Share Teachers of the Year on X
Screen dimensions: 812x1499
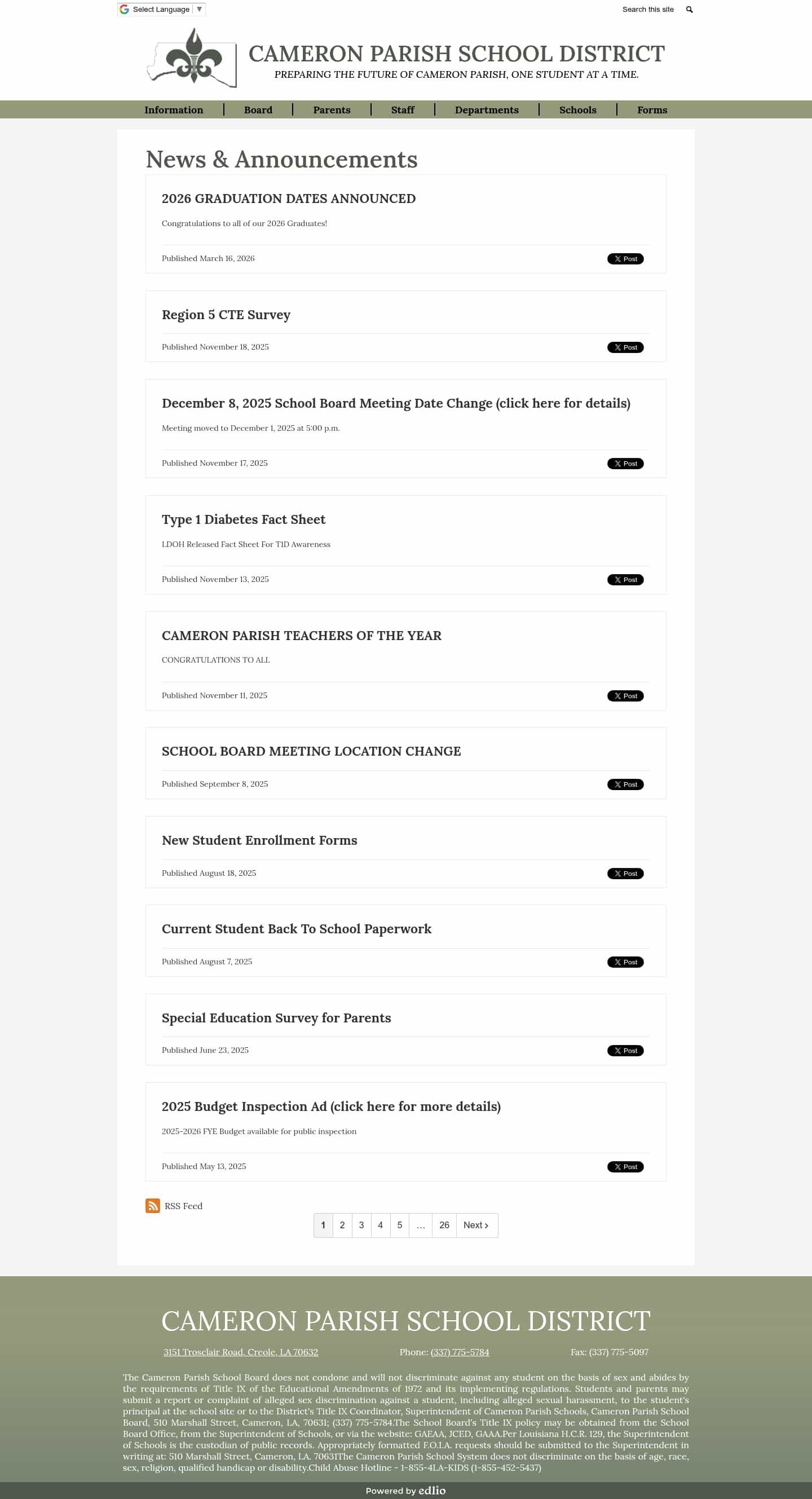pyautogui.click(x=625, y=696)
